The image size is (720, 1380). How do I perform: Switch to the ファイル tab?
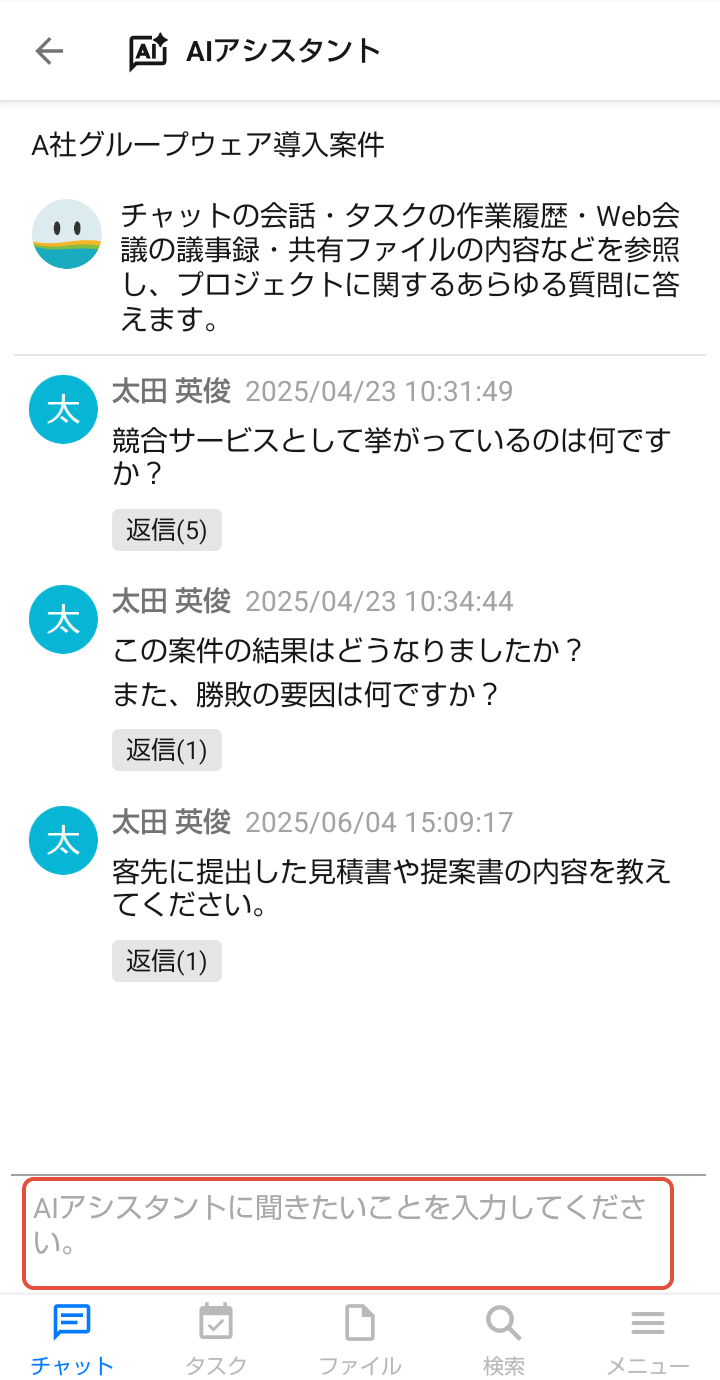tap(360, 1339)
